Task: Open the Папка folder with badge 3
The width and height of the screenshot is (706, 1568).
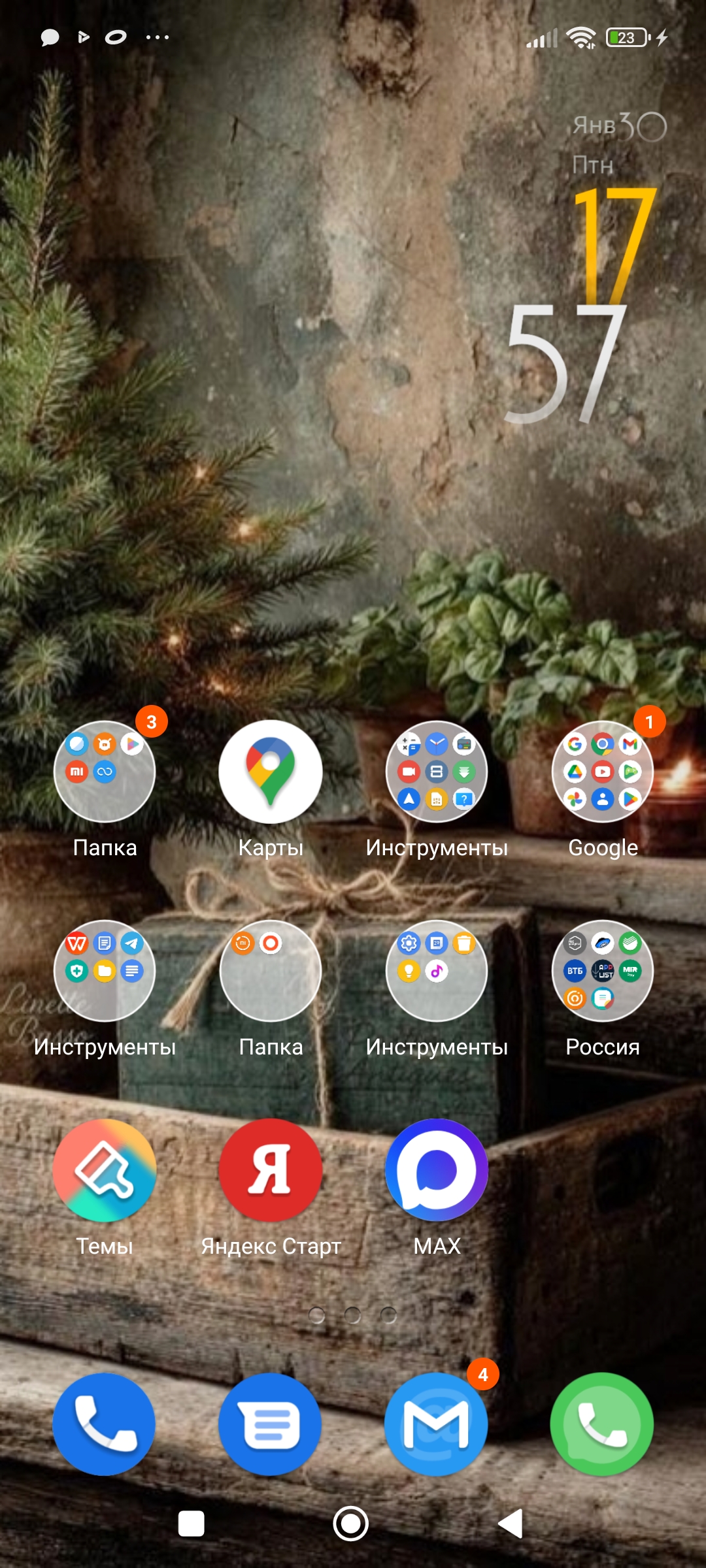Action: [x=105, y=772]
